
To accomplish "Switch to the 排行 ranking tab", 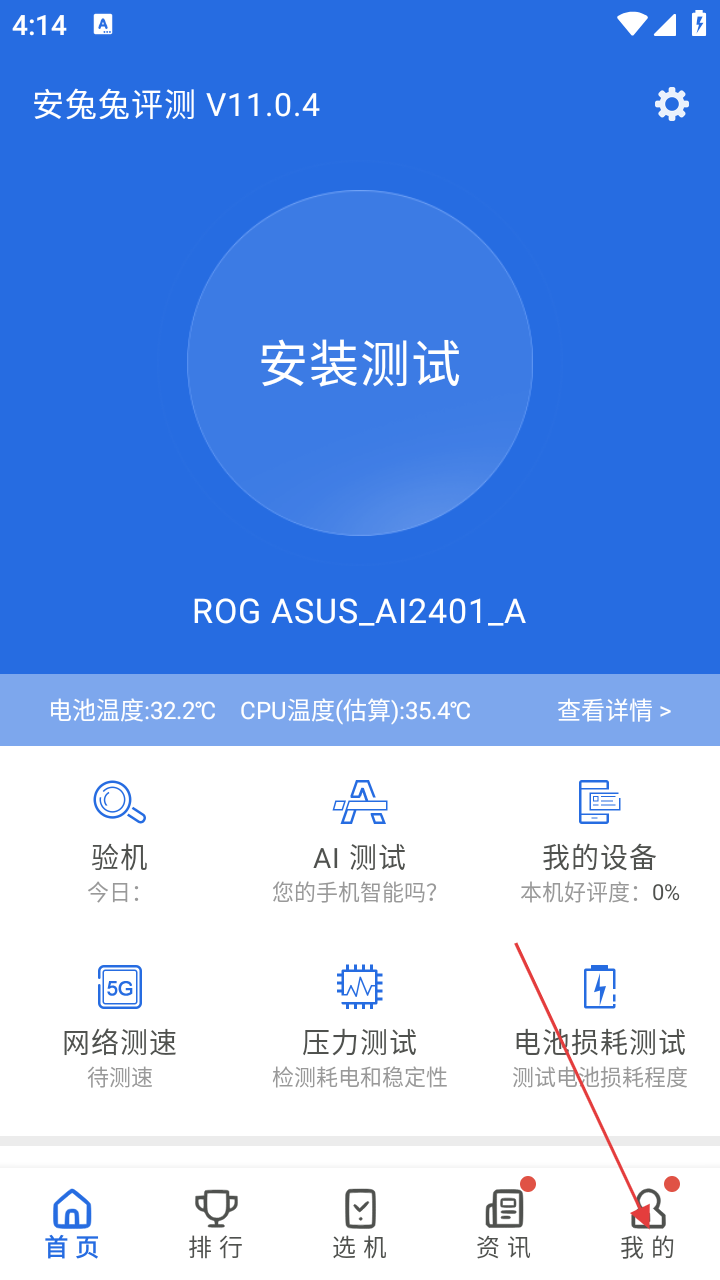I will [216, 1224].
